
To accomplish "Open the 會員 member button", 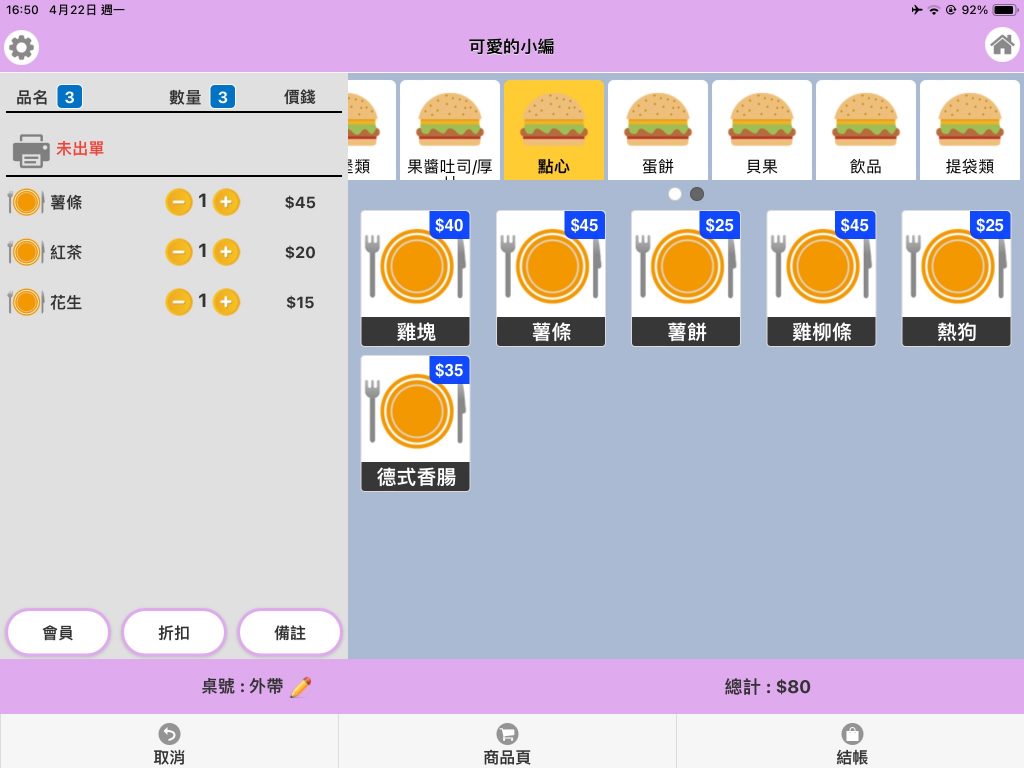I will point(57,632).
